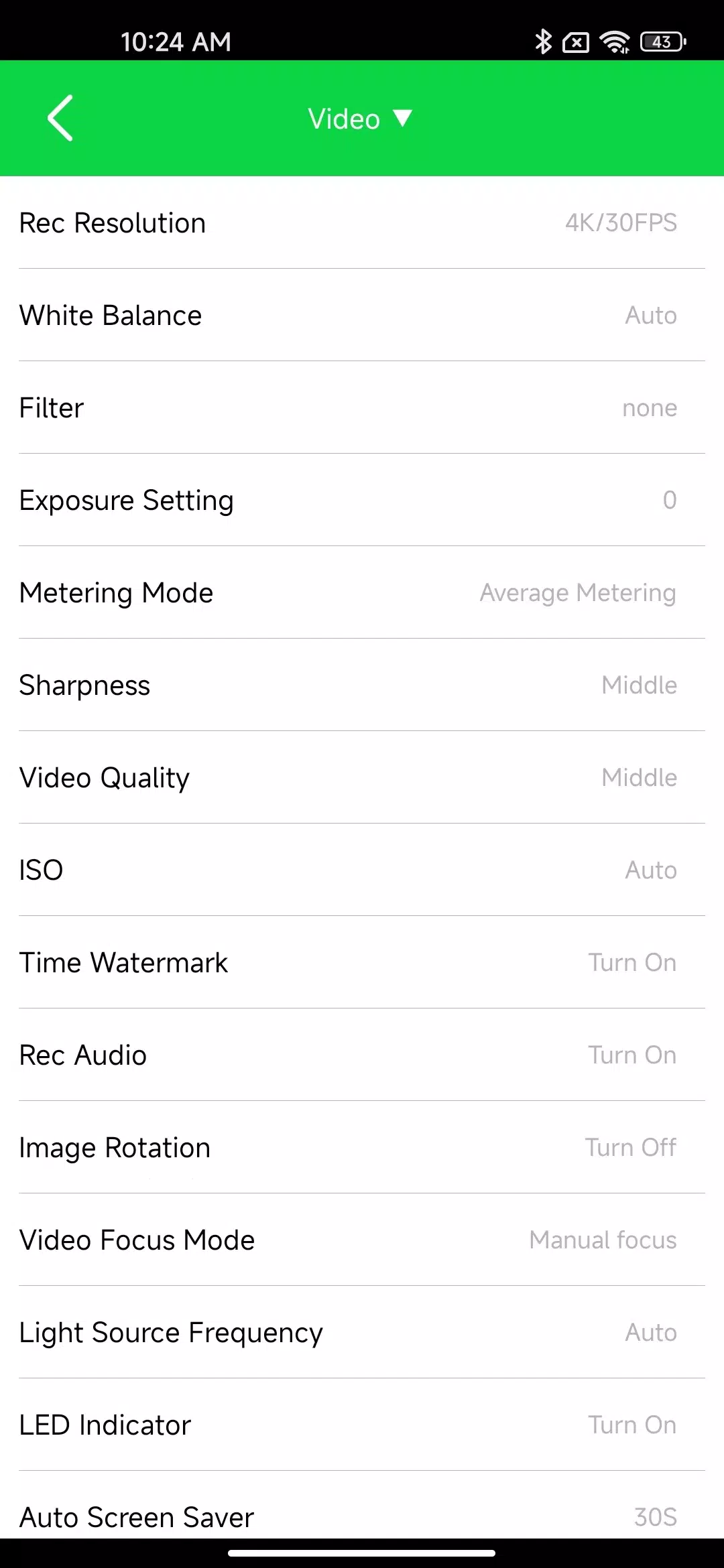Change Video Quality

(362, 777)
